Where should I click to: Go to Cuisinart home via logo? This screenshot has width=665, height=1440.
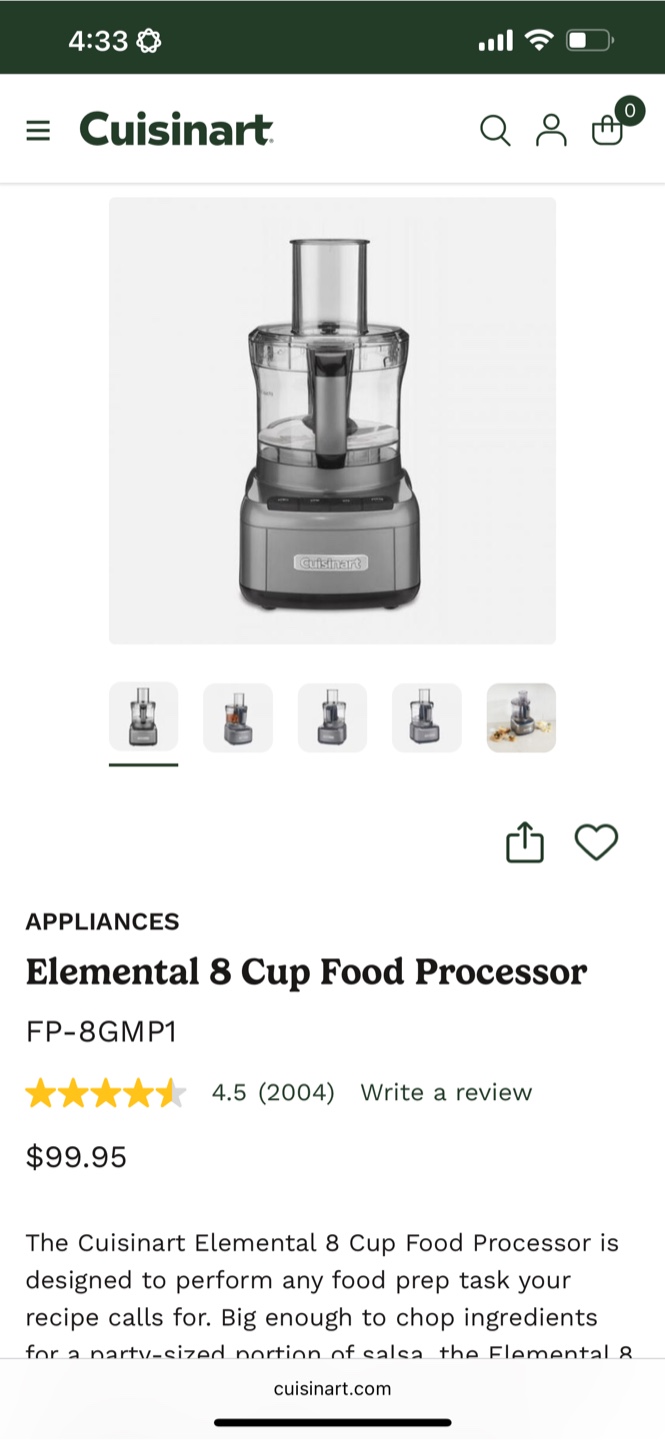(x=176, y=130)
